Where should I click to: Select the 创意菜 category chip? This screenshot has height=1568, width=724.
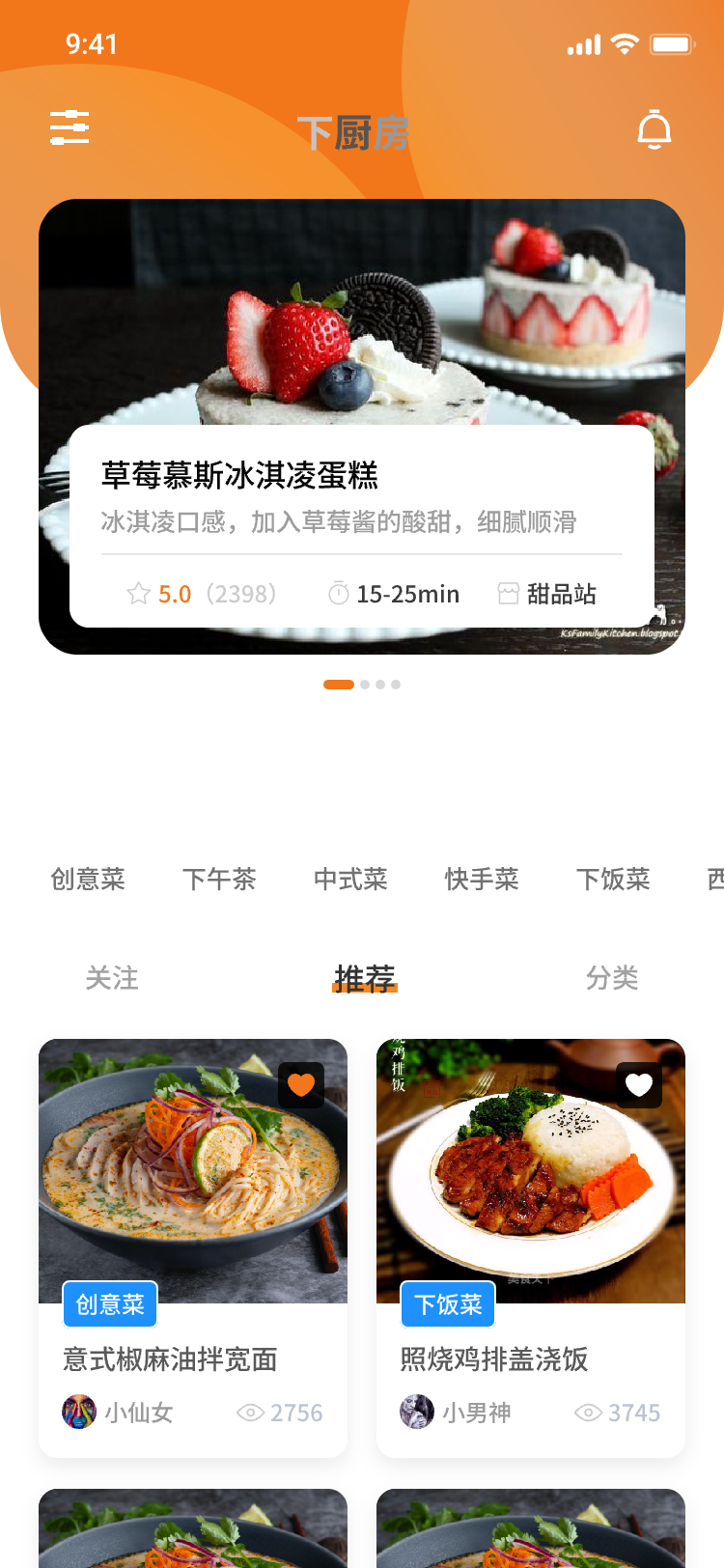(88, 879)
